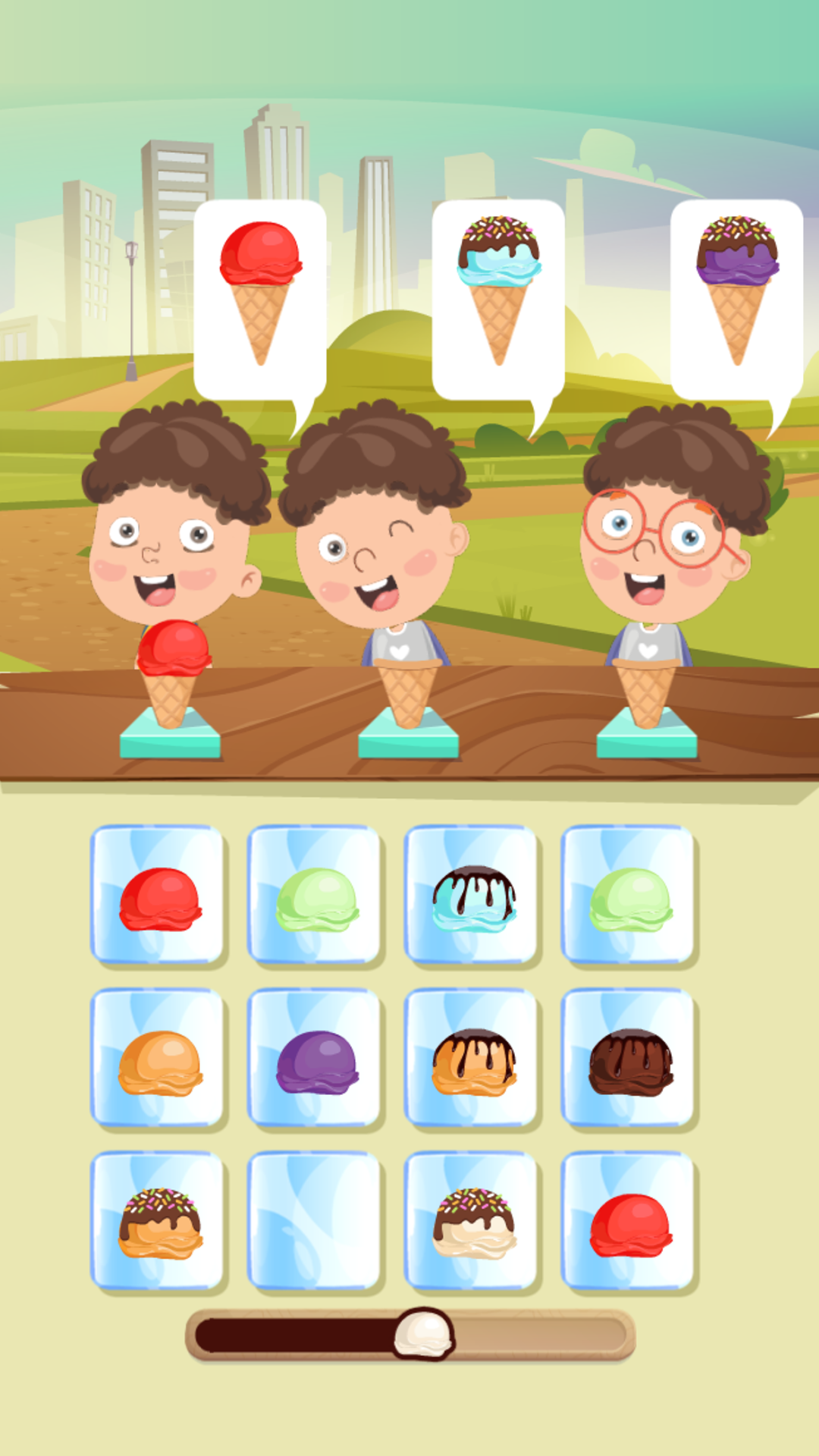The width and height of the screenshot is (819, 1456).
Task: Select the dark chocolate scoop tile
Action: pos(629,1059)
